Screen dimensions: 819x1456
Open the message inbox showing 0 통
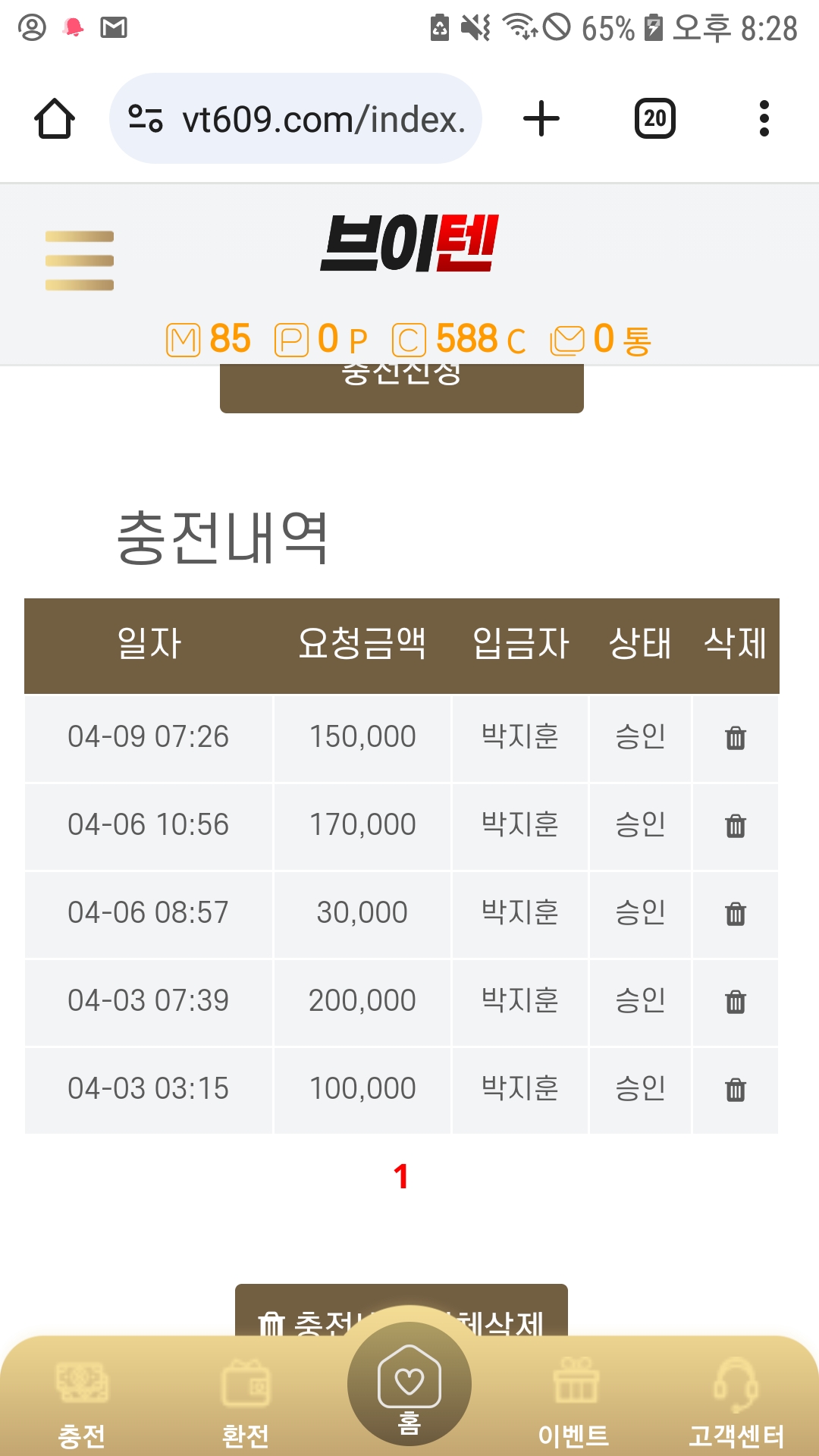(601, 339)
